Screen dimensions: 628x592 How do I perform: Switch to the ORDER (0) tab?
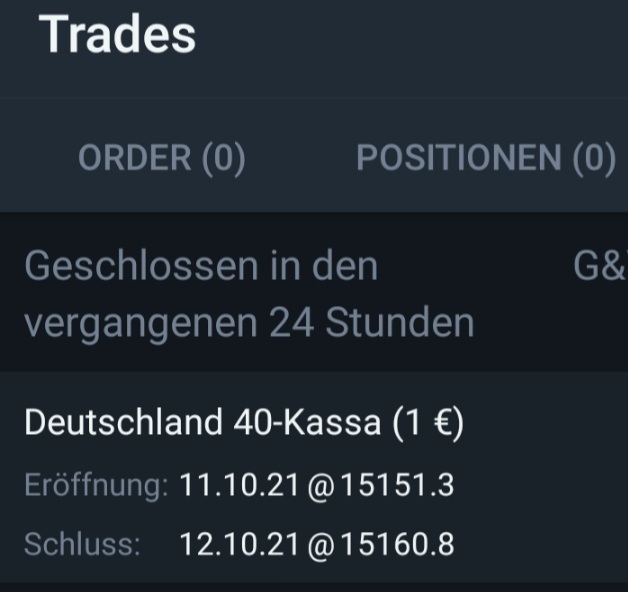(x=162, y=158)
